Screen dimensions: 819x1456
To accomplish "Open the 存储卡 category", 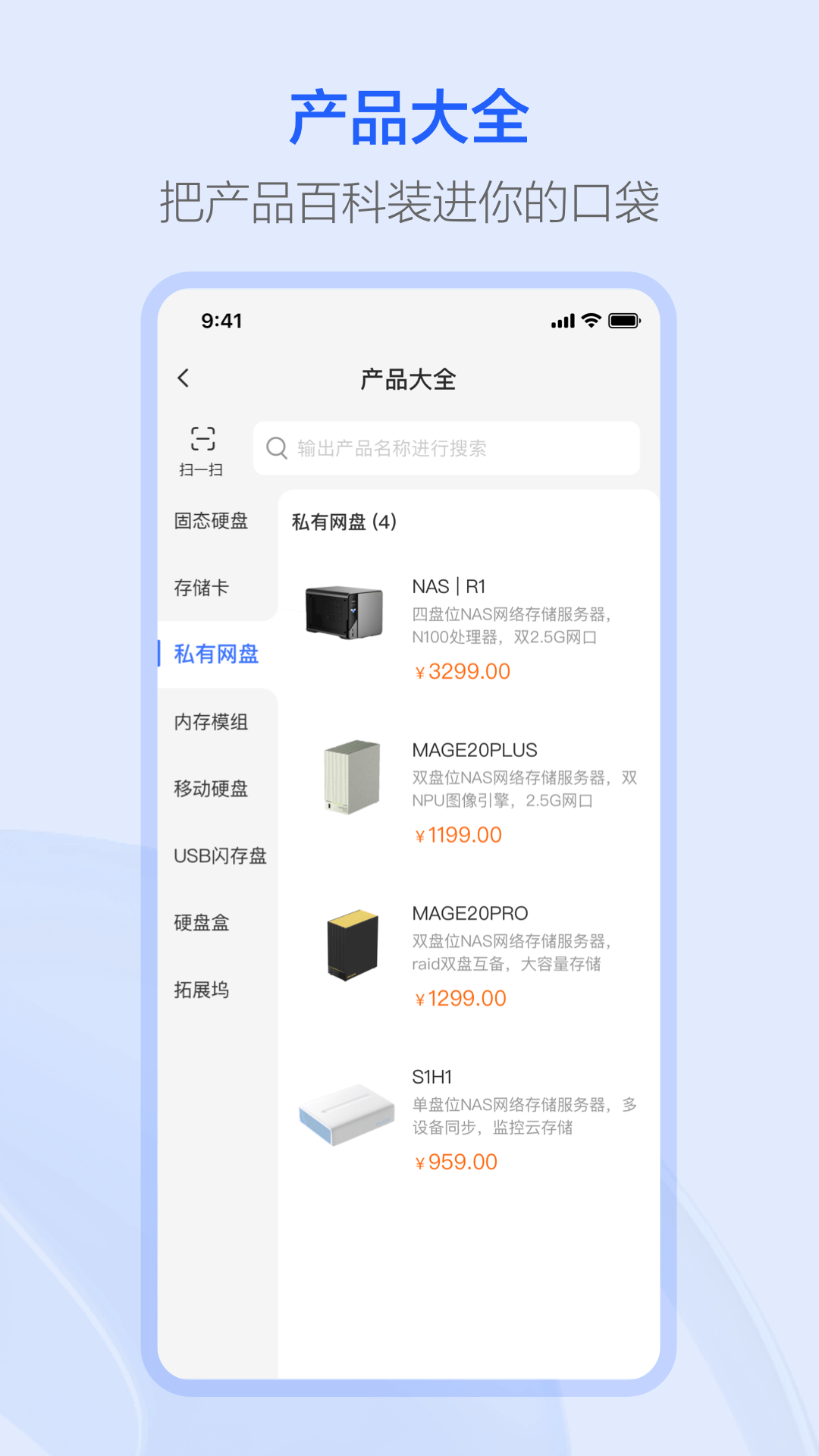I will 202,588.
